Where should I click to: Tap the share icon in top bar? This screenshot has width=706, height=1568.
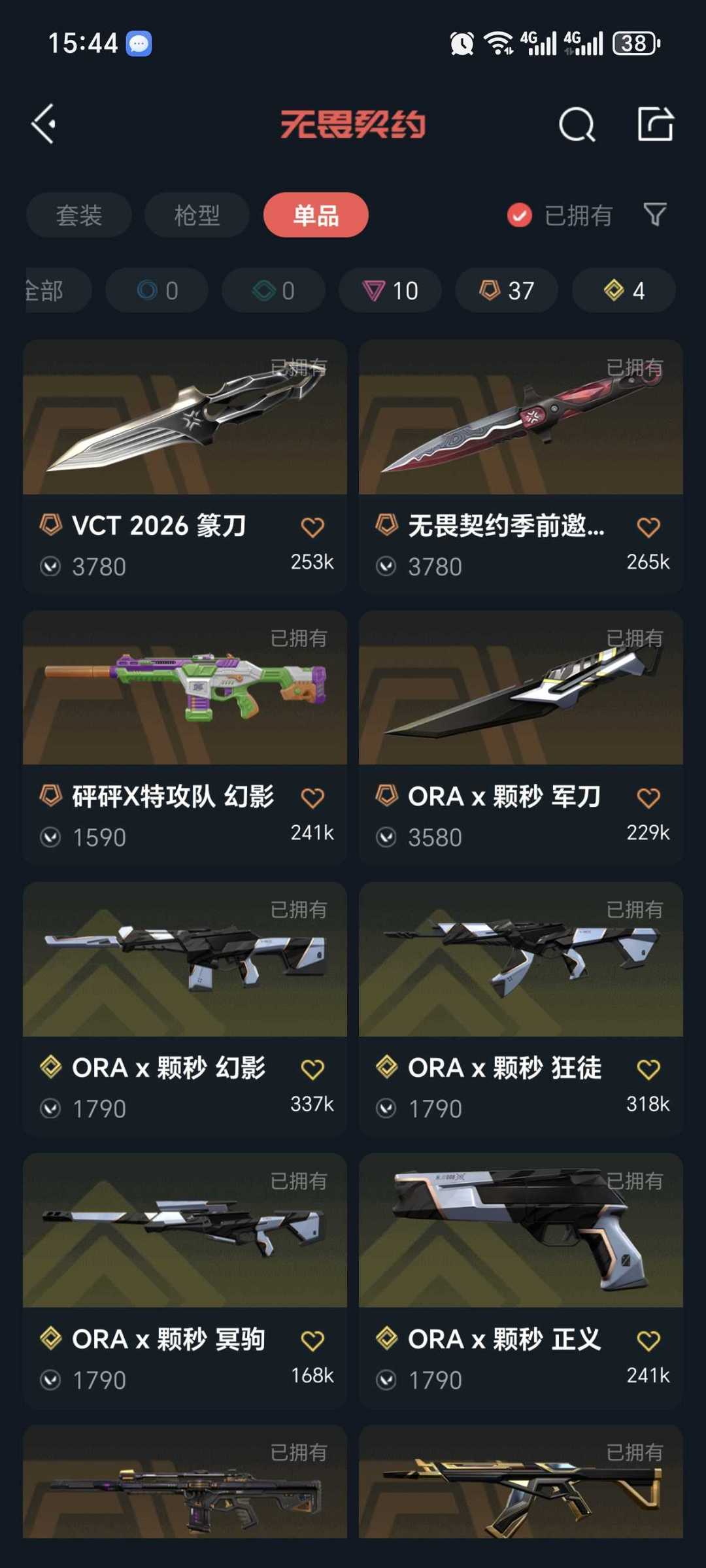pos(657,126)
